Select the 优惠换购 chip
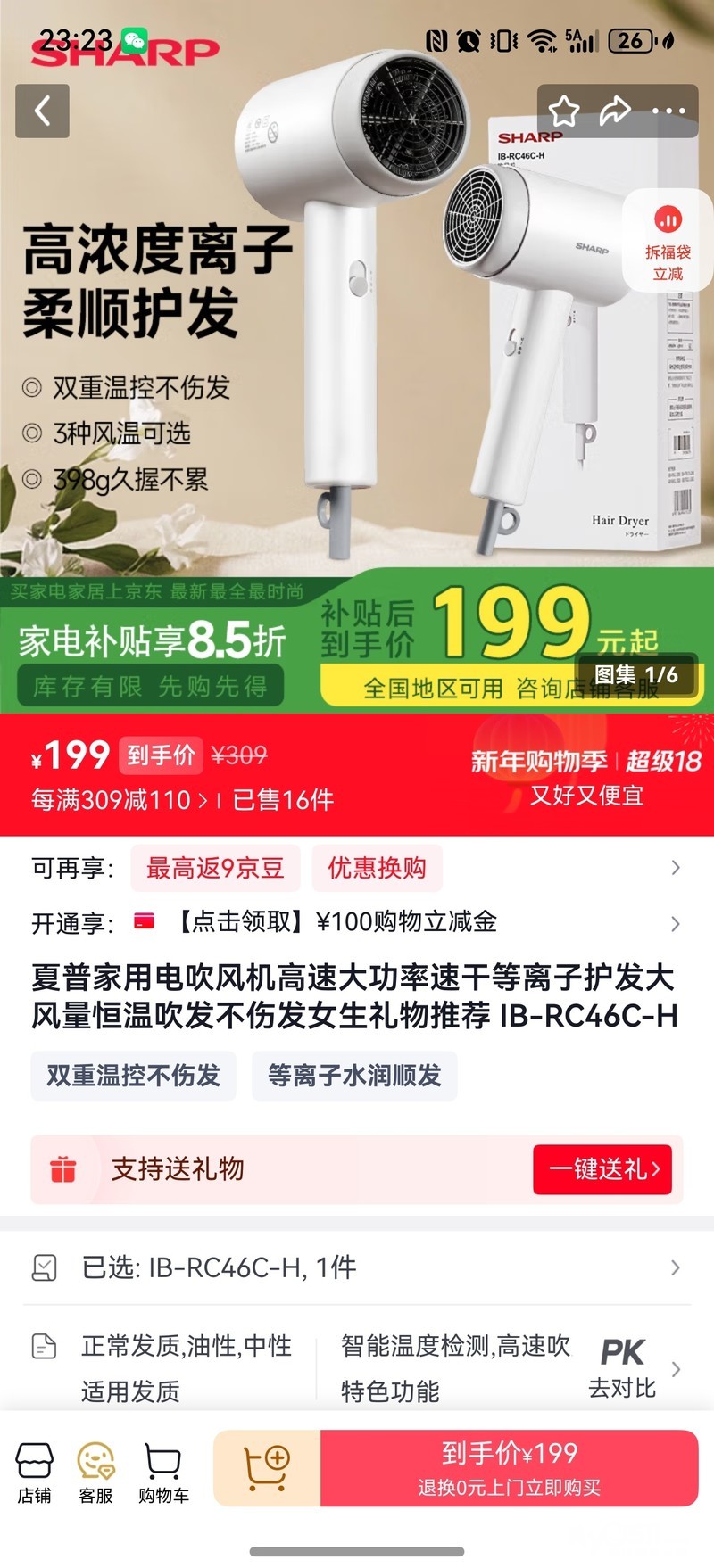The width and height of the screenshot is (714, 1568). click(x=377, y=868)
